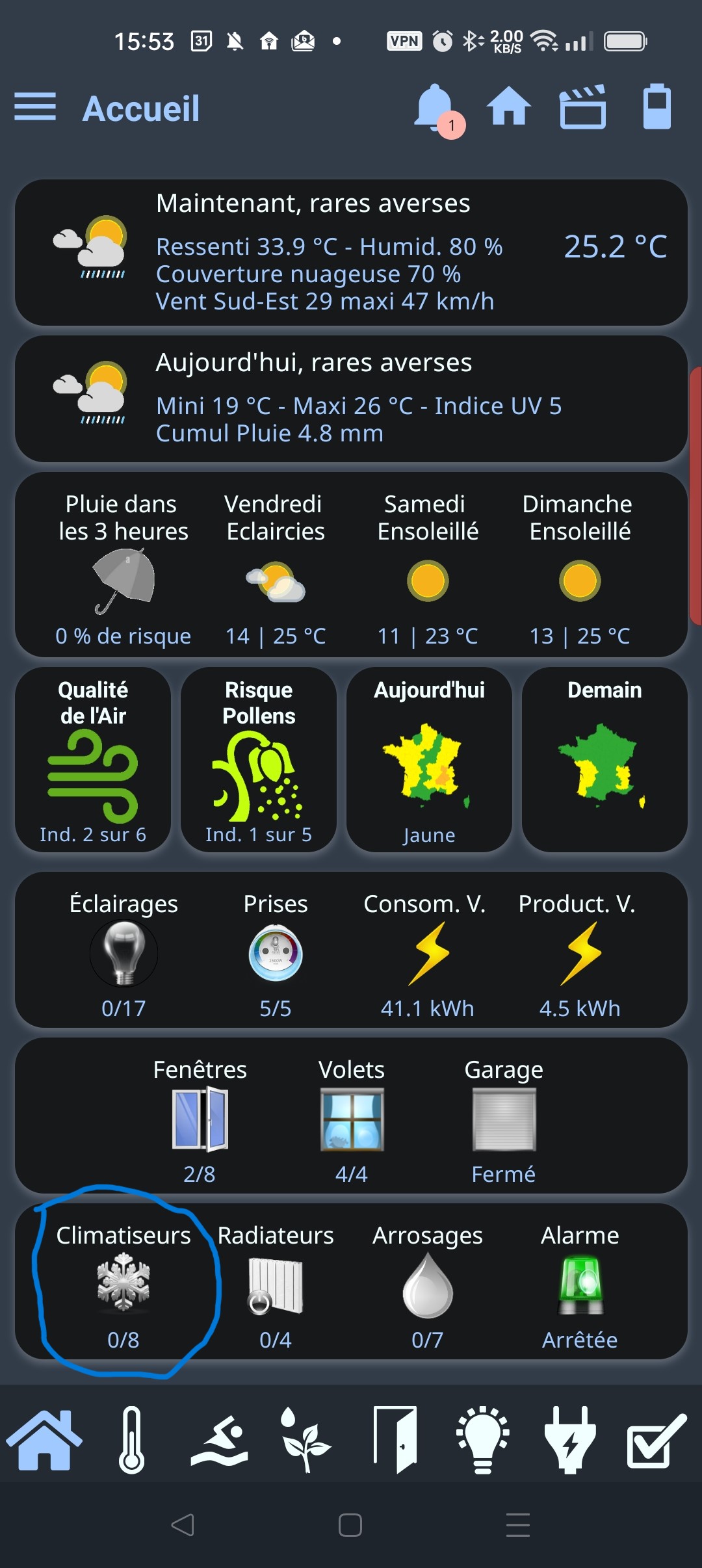Open the Qualité de l'Air card

(x=93, y=759)
